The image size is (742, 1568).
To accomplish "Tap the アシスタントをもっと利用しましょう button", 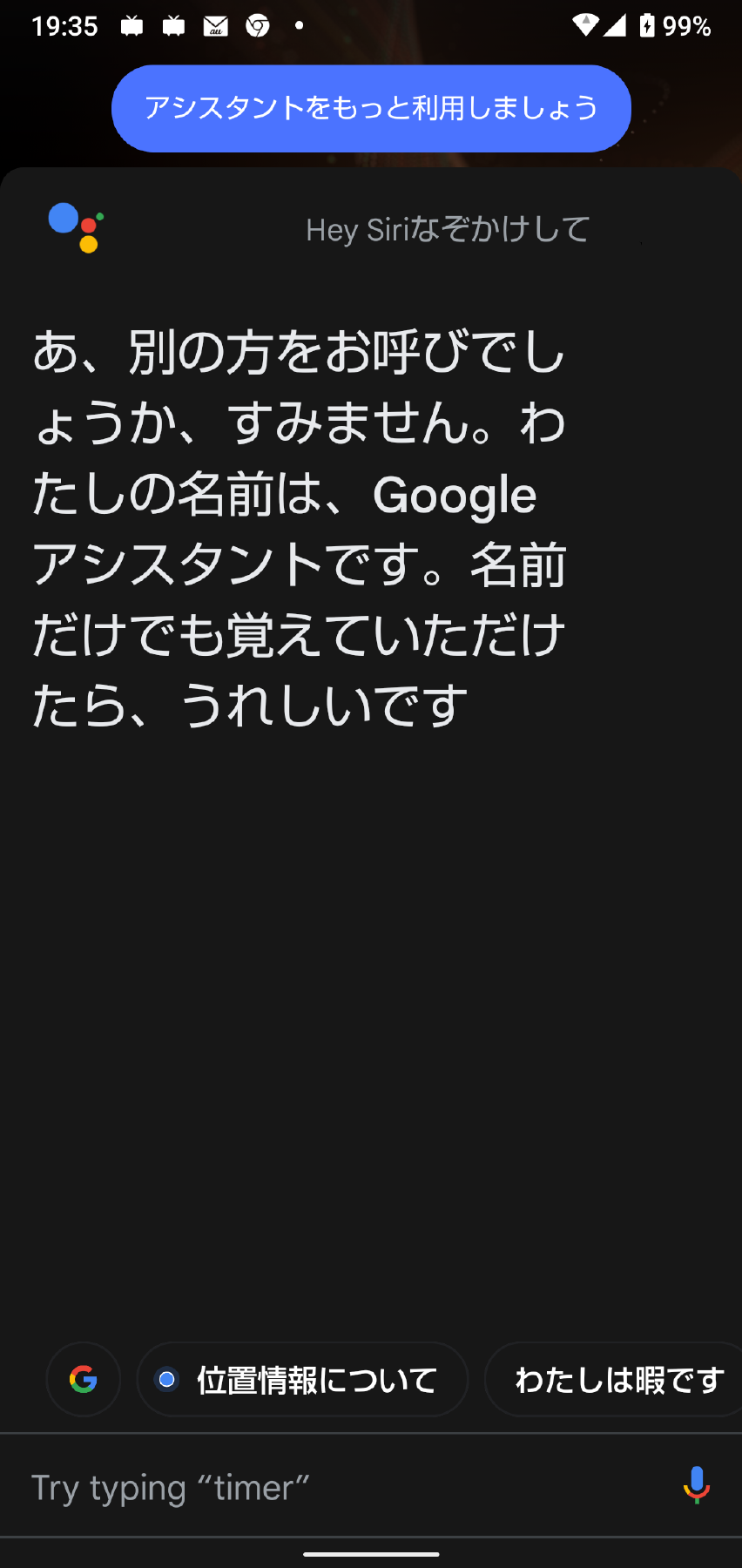I will point(371,108).
